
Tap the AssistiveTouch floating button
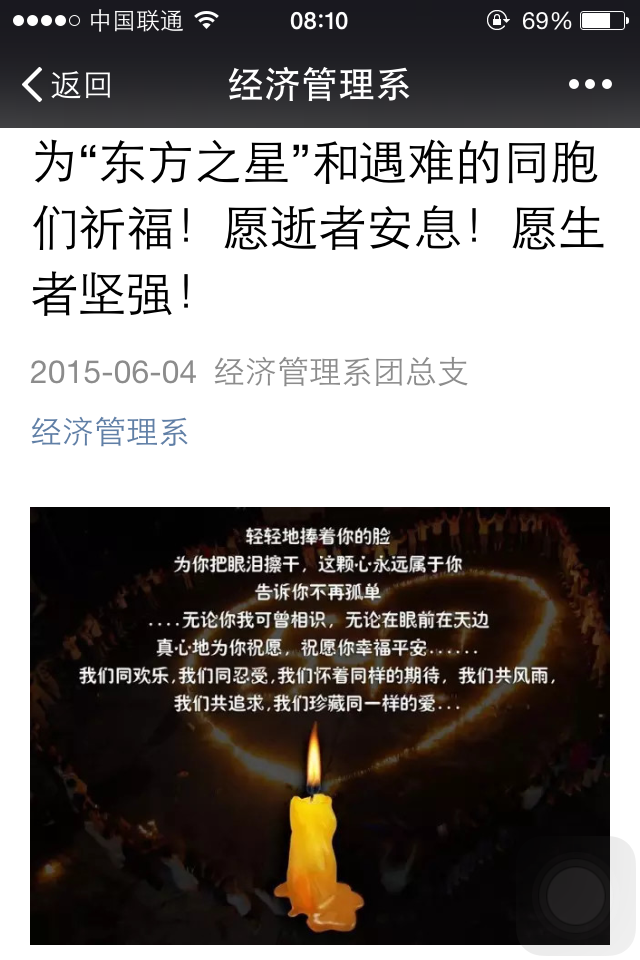tap(576, 895)
